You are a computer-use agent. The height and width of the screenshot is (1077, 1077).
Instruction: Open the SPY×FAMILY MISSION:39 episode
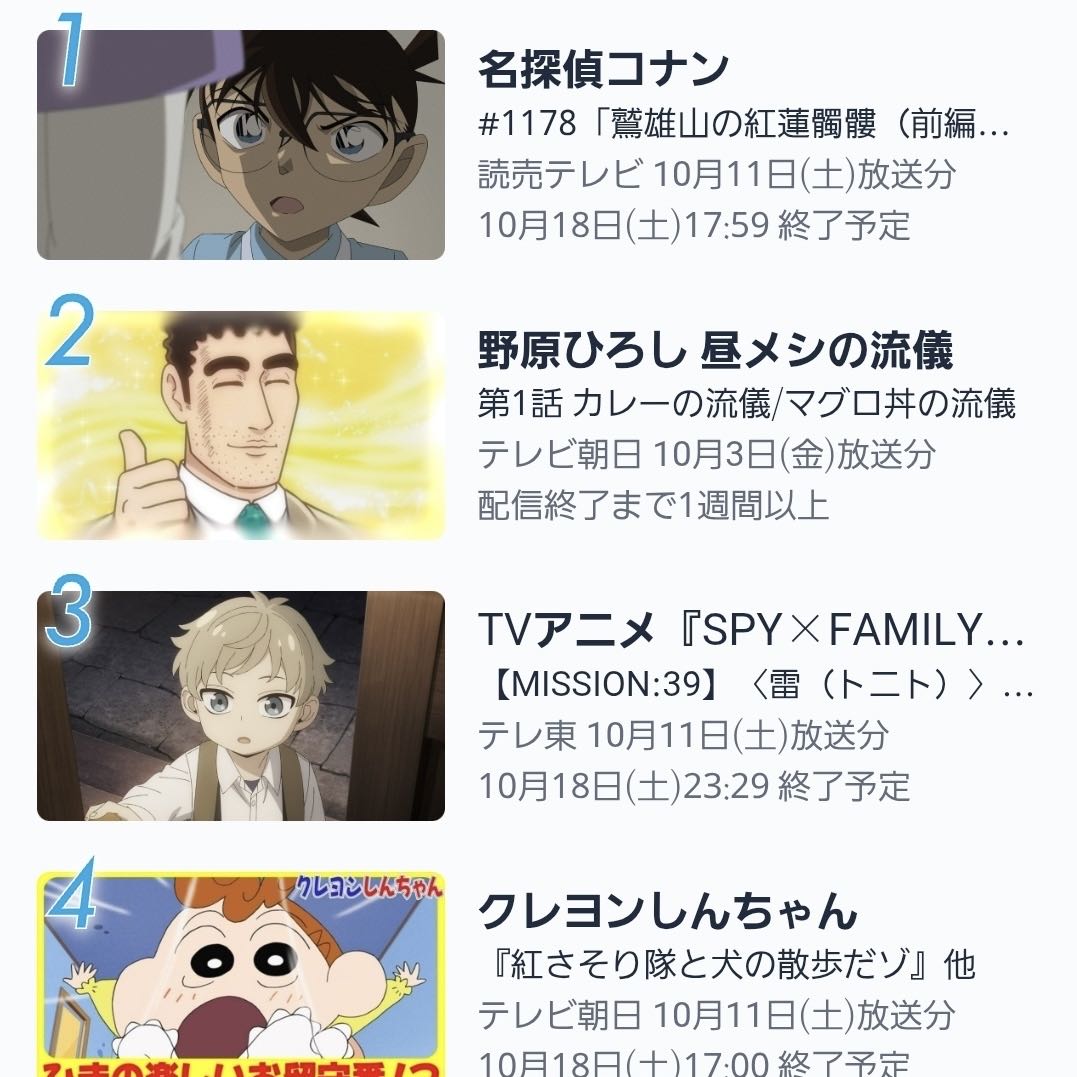pos(750,631)
